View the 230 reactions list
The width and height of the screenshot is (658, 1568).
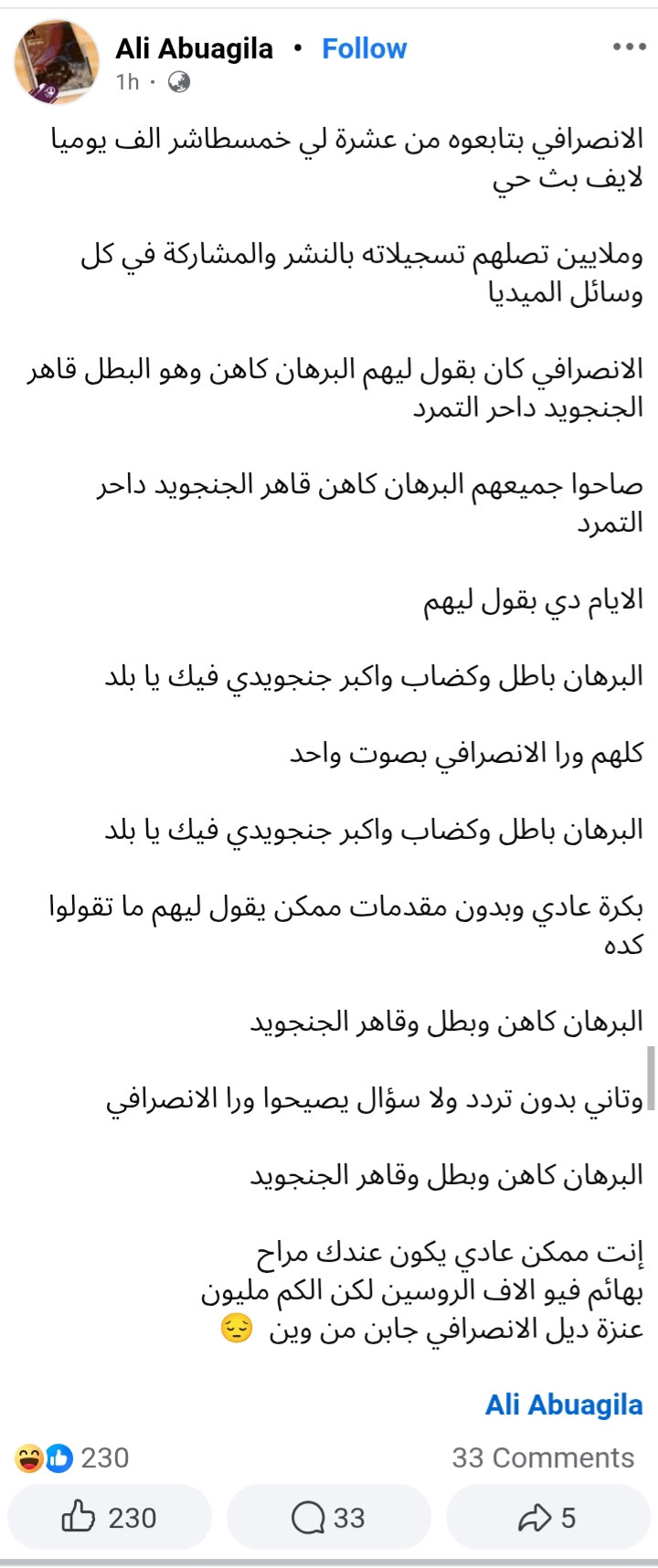click(x=71, y=1457)
